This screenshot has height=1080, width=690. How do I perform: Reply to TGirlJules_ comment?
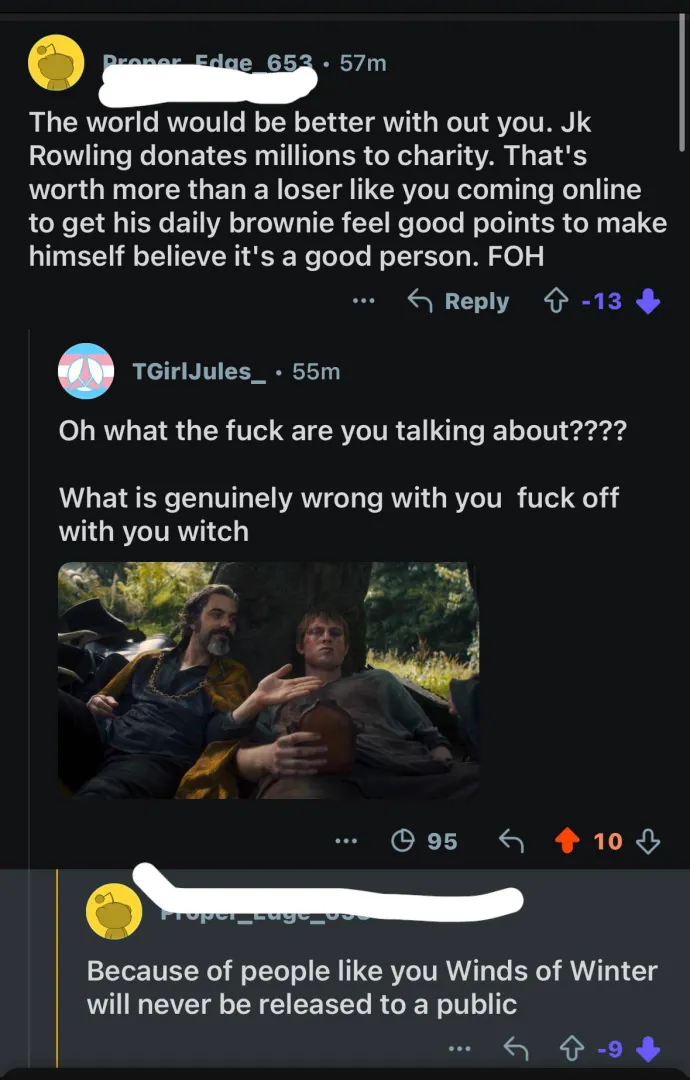[x=511, y=841]
